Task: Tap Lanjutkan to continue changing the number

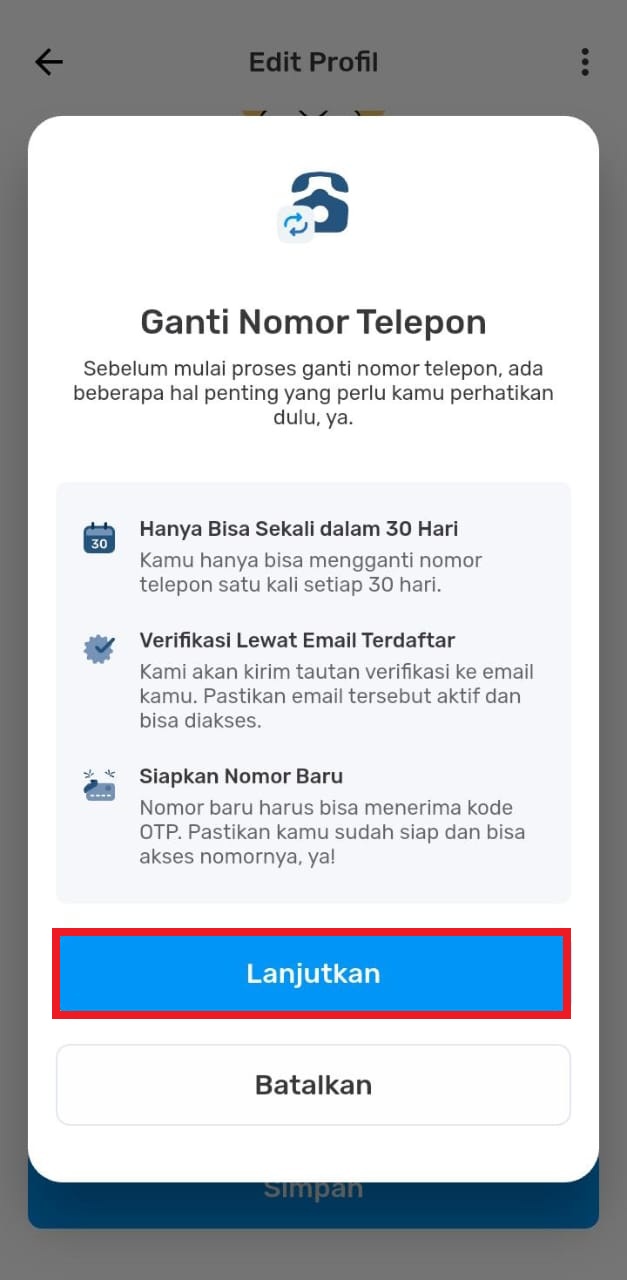Action: 313,973
